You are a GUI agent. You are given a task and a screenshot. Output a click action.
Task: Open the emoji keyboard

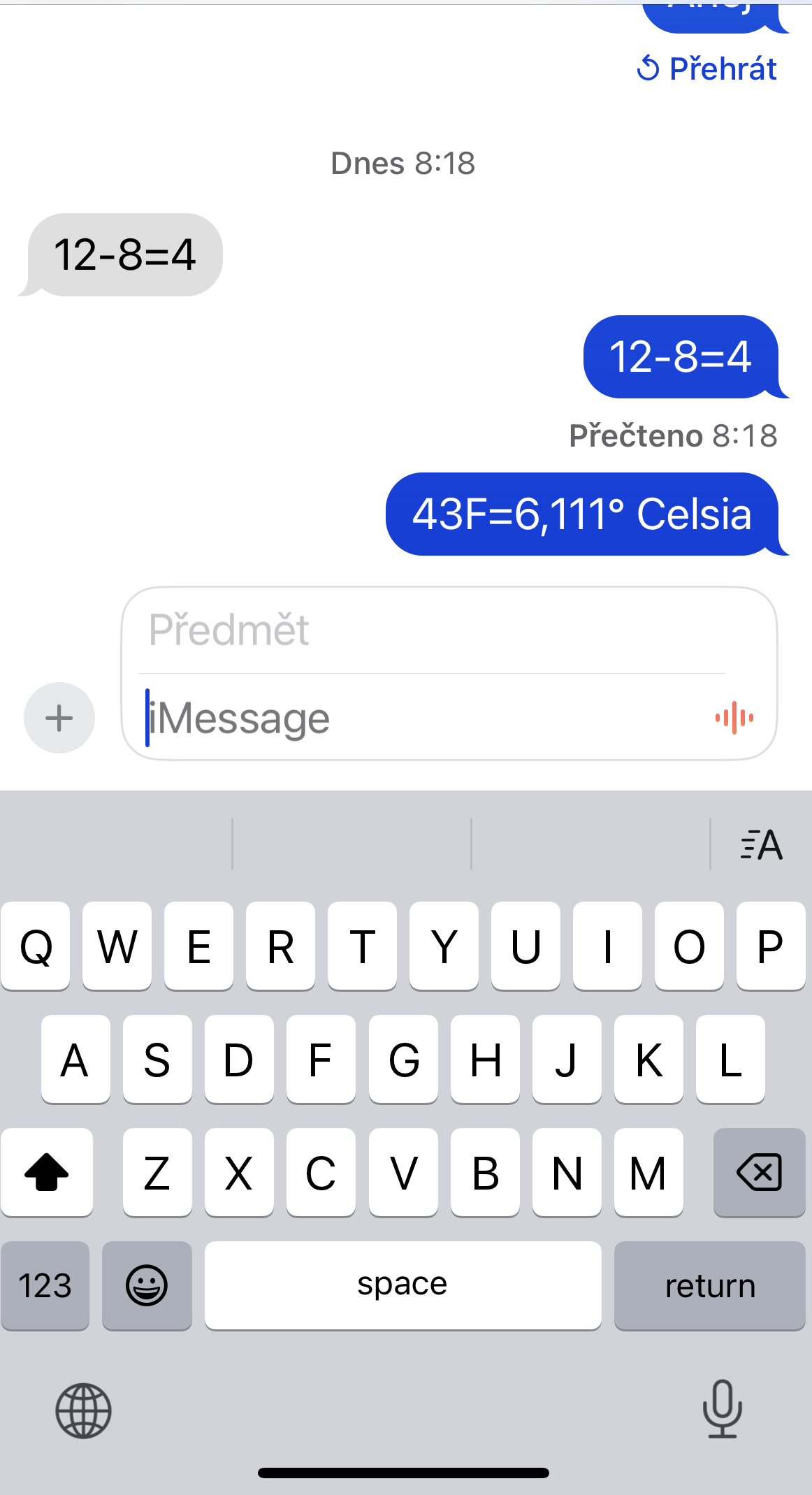pos(147,1285)
